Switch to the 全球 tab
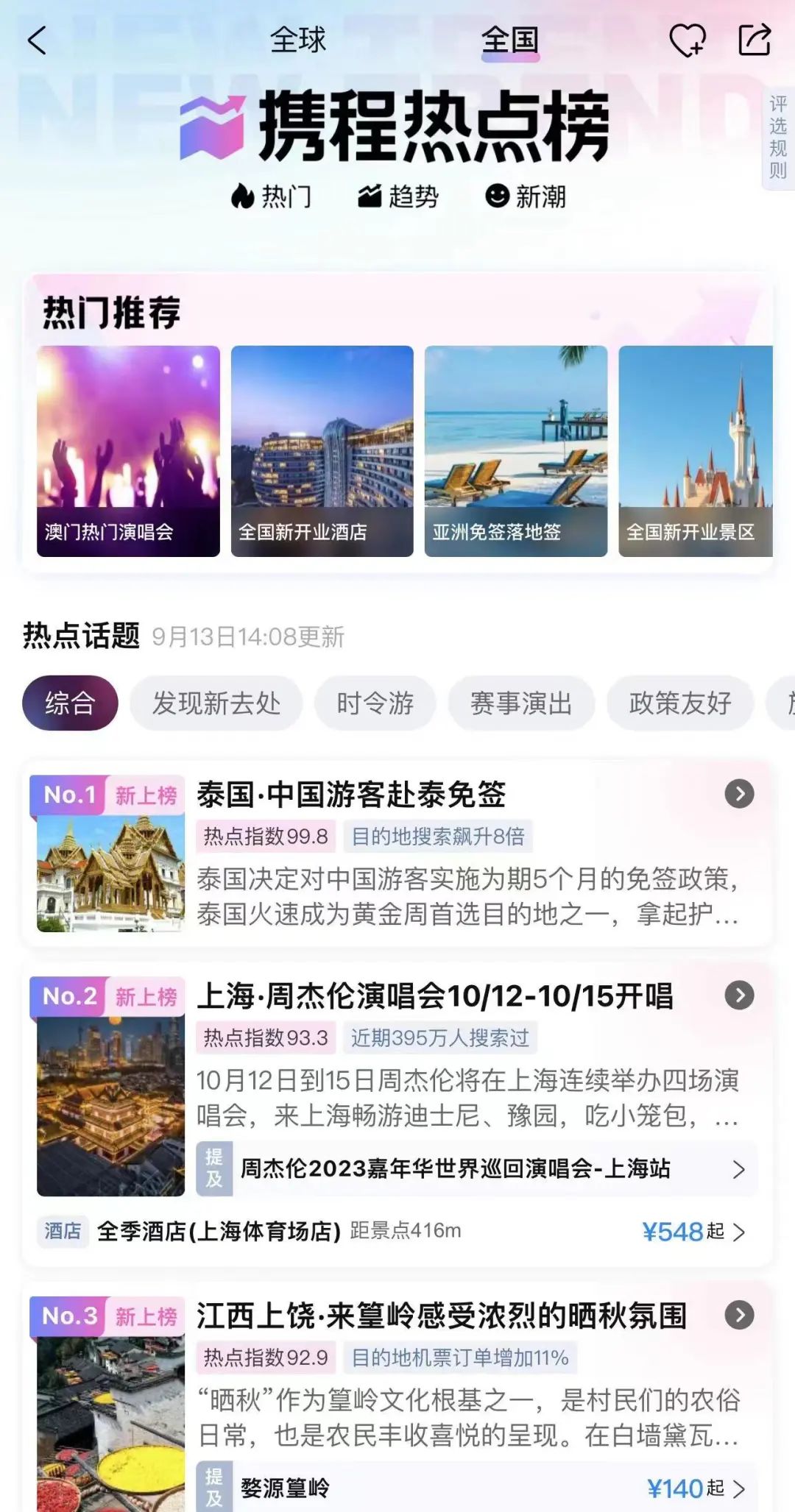The height and width of the screenshot is (1512, 795). (x=297, y=40)
